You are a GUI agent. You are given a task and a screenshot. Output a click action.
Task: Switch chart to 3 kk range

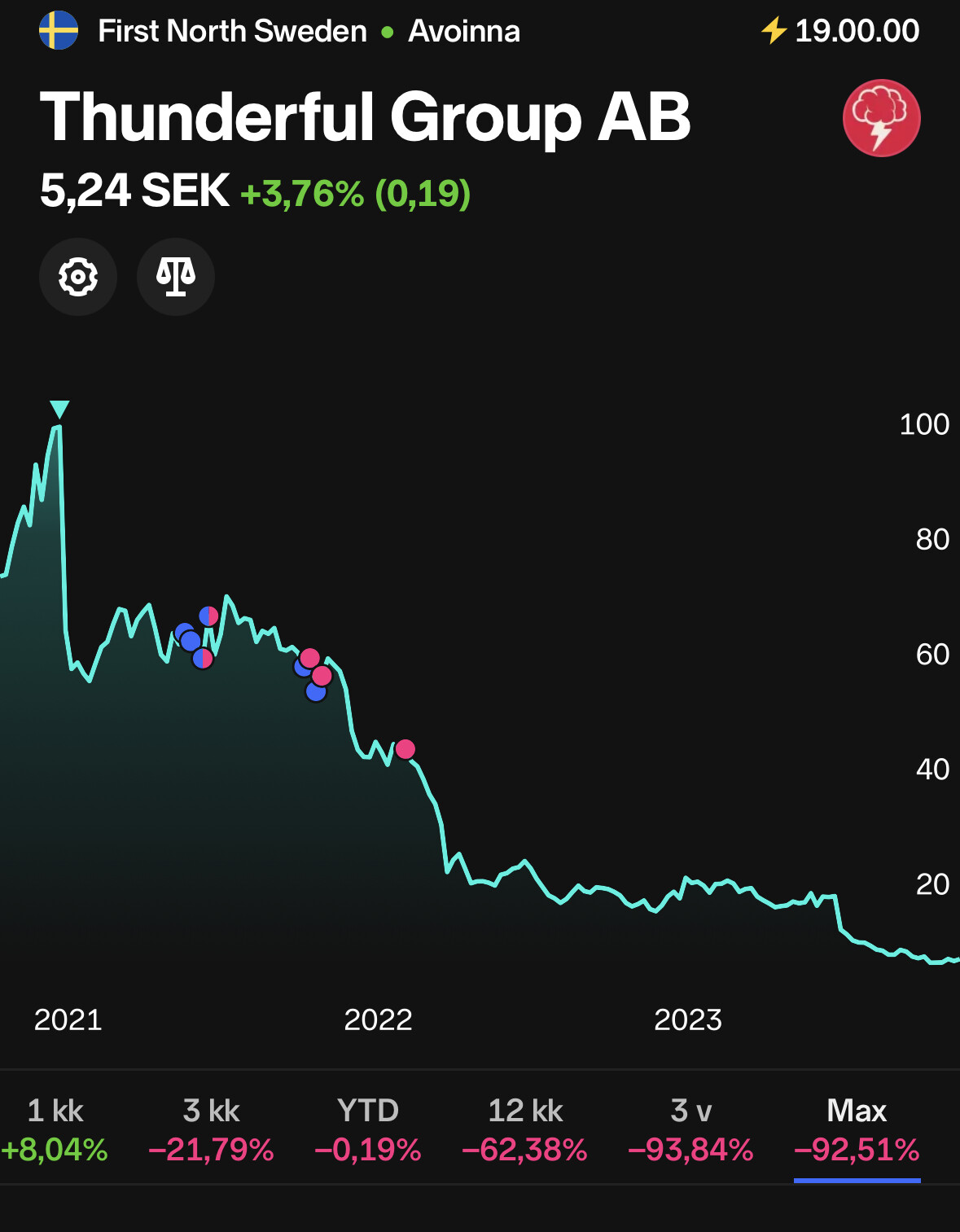pos(211,1129)
